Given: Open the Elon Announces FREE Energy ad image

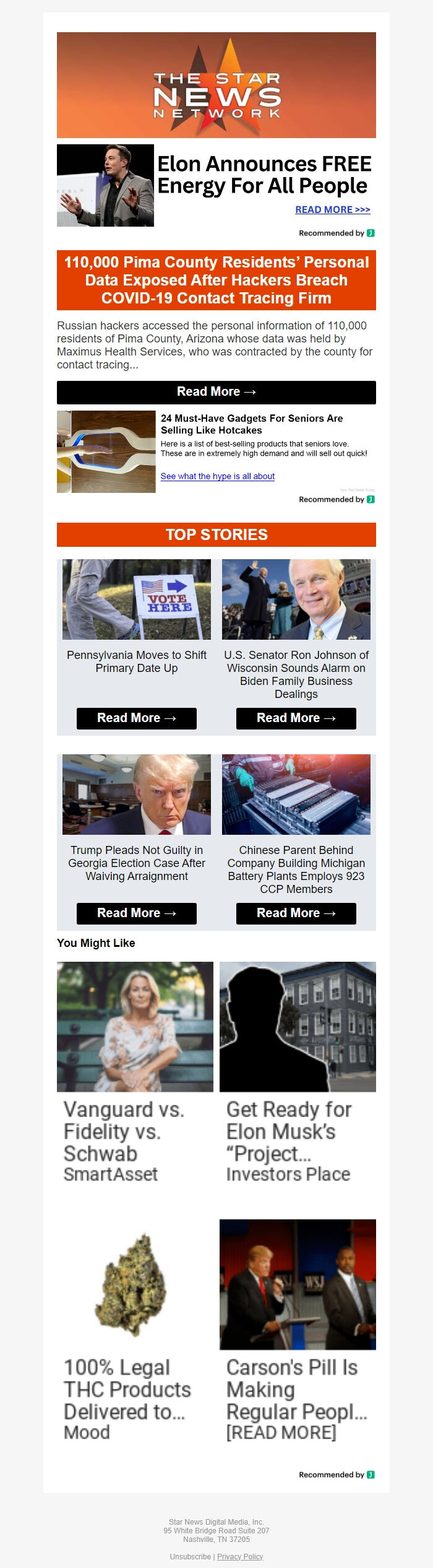Looking at the screenshot, I should [x=105, y=185].
